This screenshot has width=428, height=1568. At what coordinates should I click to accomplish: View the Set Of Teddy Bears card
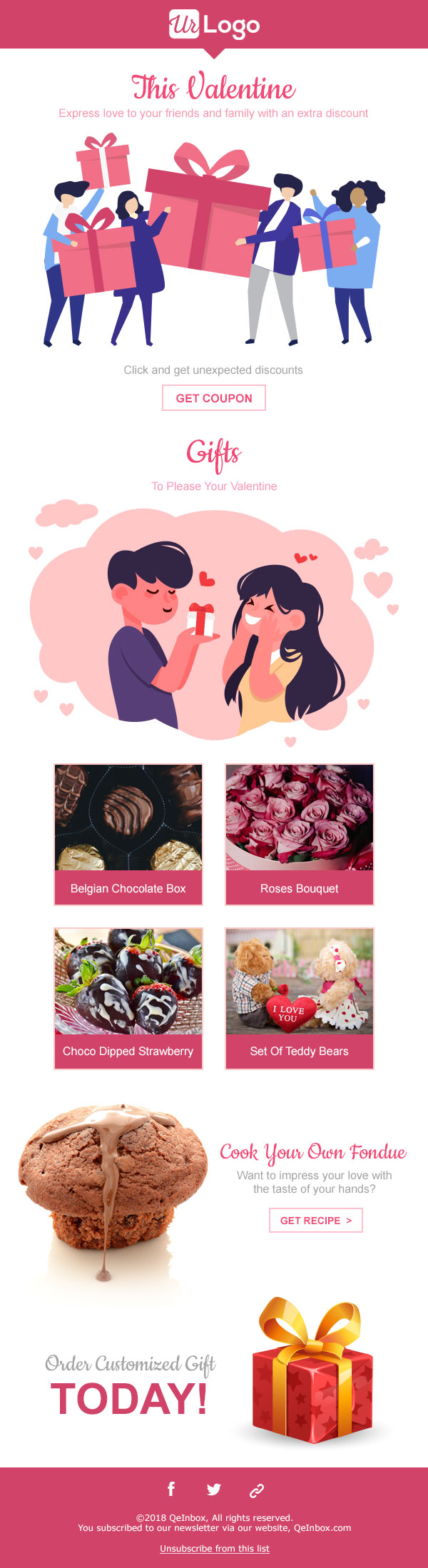coord(300,997)
